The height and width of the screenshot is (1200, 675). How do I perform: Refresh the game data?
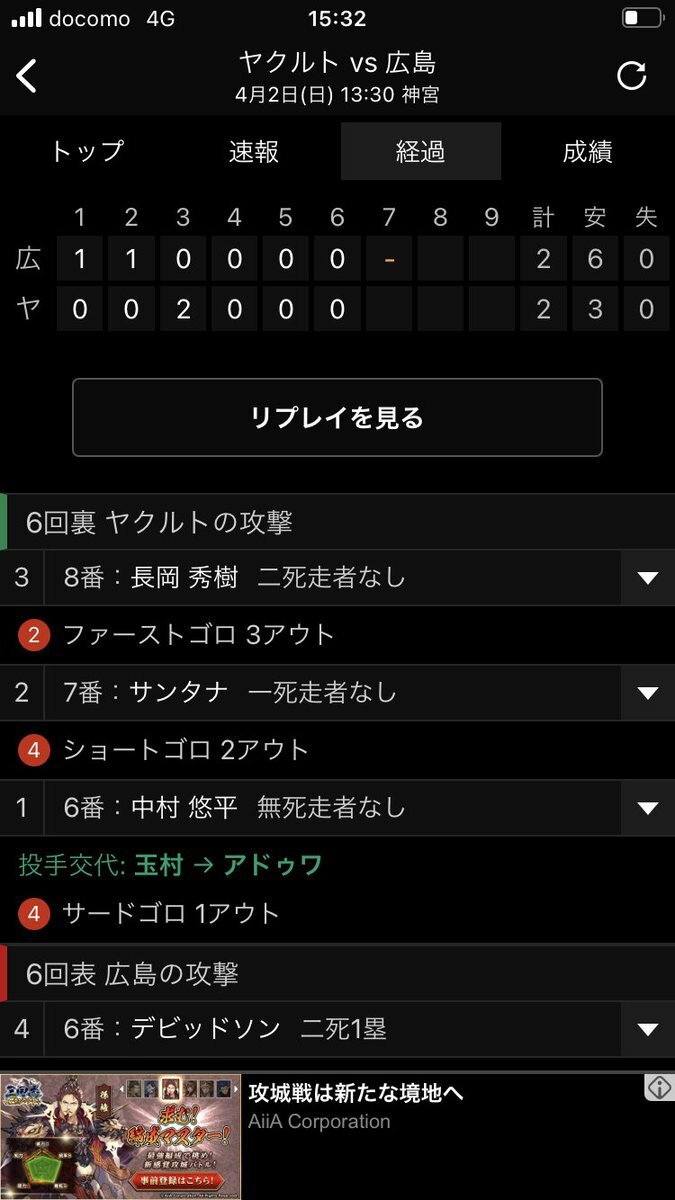click(x=632, y=76)
